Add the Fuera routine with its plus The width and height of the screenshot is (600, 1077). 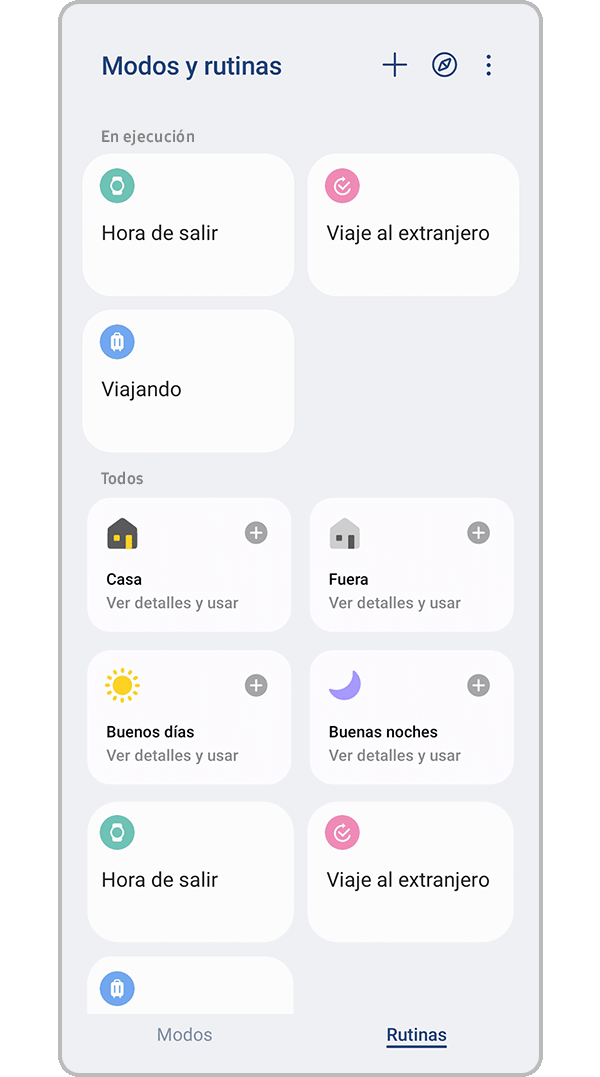pos(479,533)
